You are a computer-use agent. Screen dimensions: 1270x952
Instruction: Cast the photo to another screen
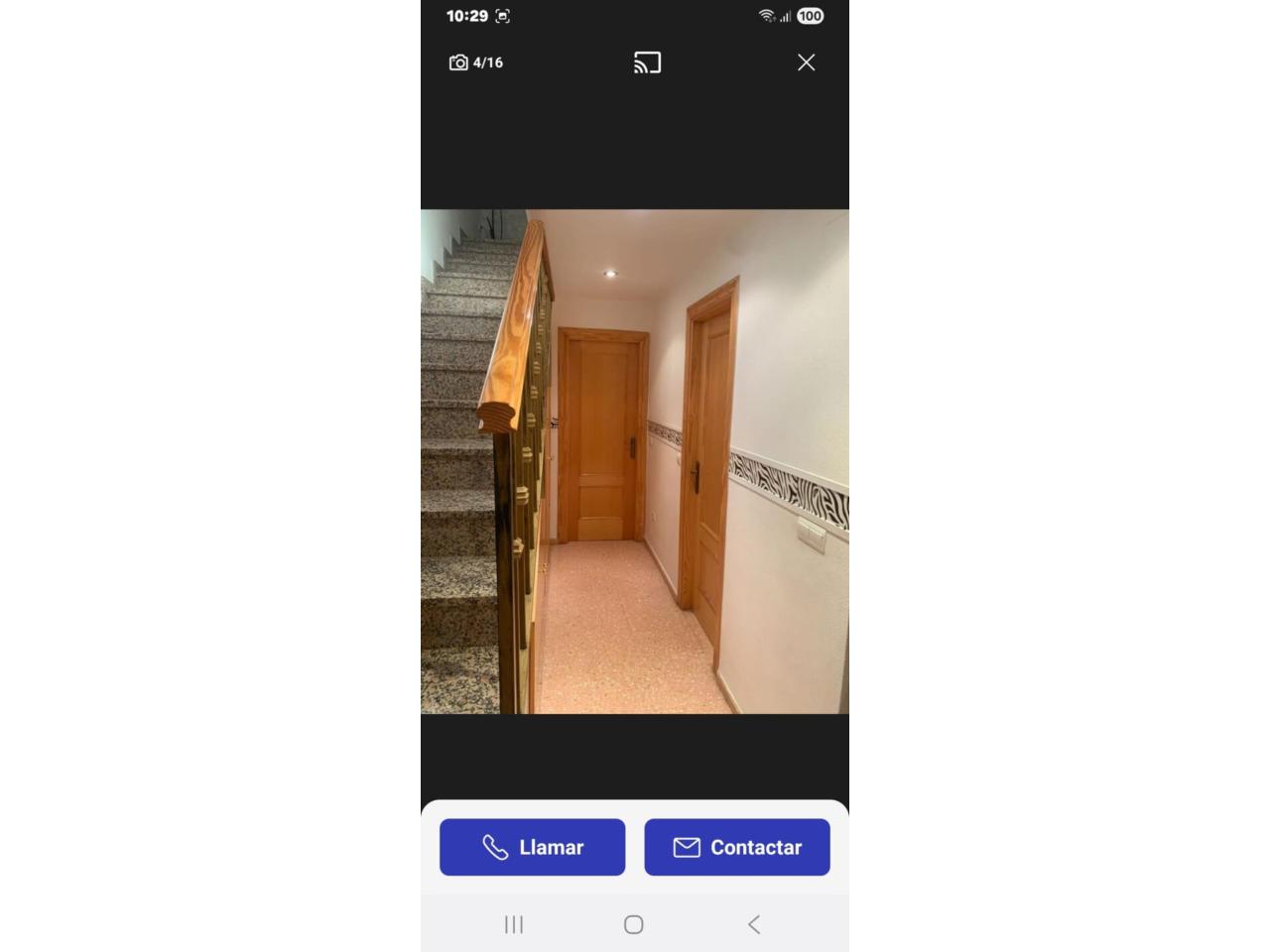[x=647, y=62]
